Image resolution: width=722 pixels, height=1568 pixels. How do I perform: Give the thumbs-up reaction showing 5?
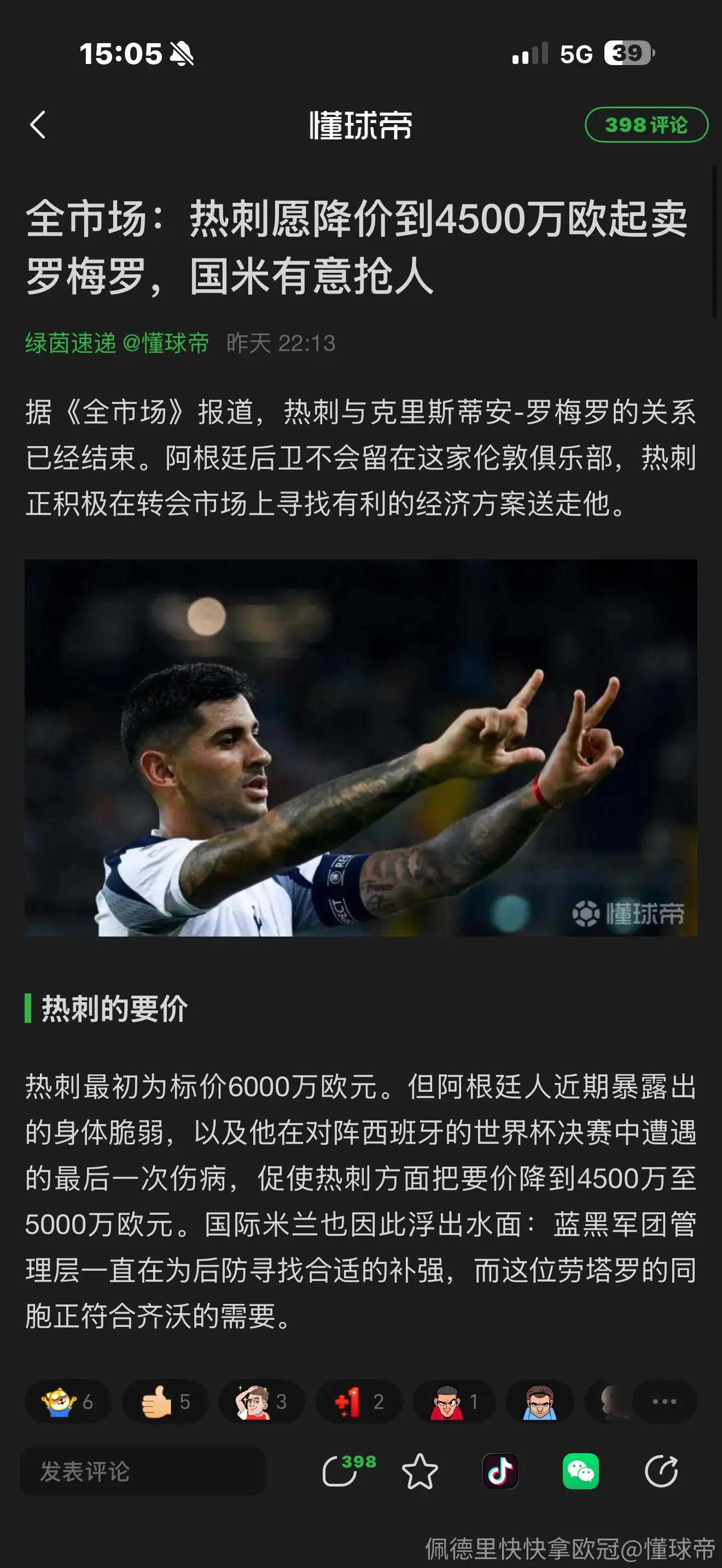(x=166, y=1402)
